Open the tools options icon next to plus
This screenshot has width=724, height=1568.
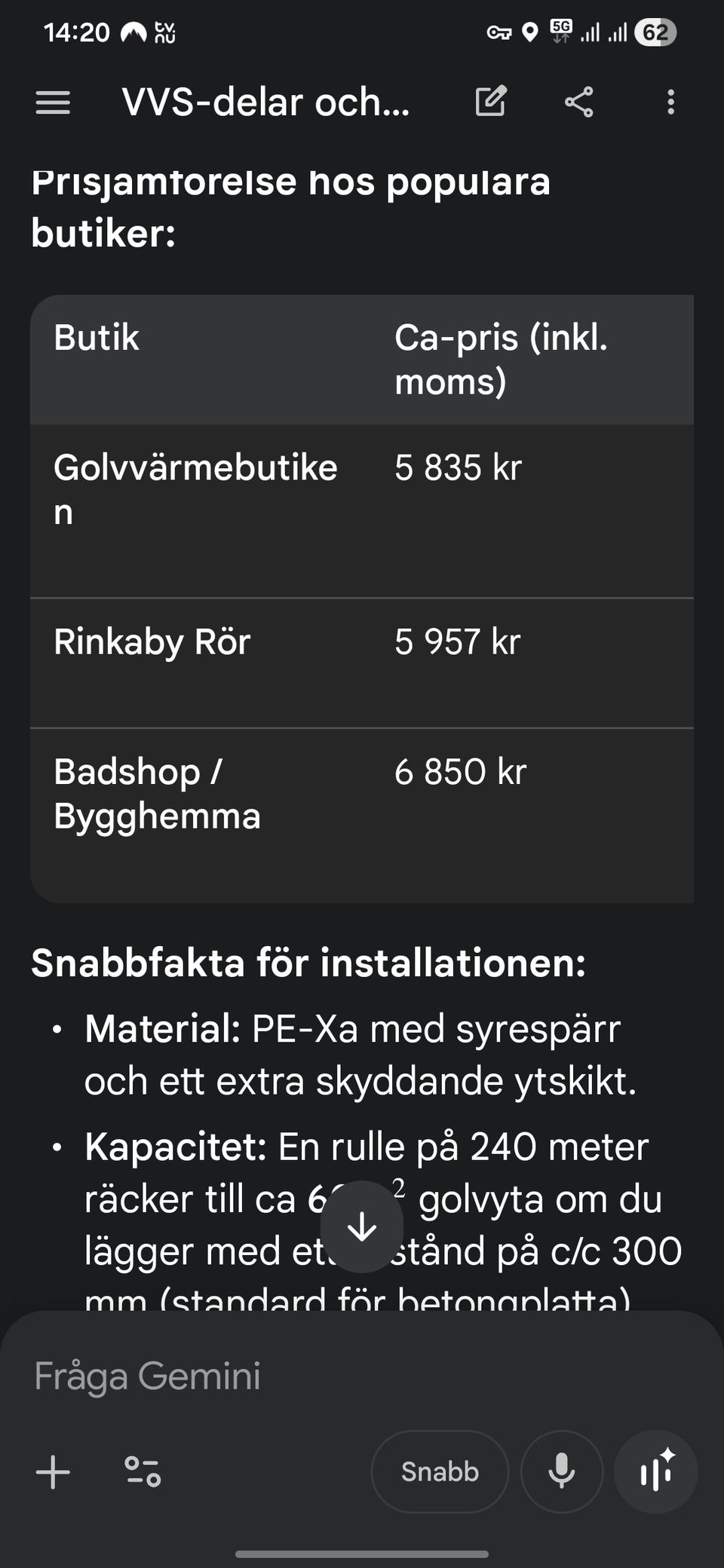tap(143, 1472)
